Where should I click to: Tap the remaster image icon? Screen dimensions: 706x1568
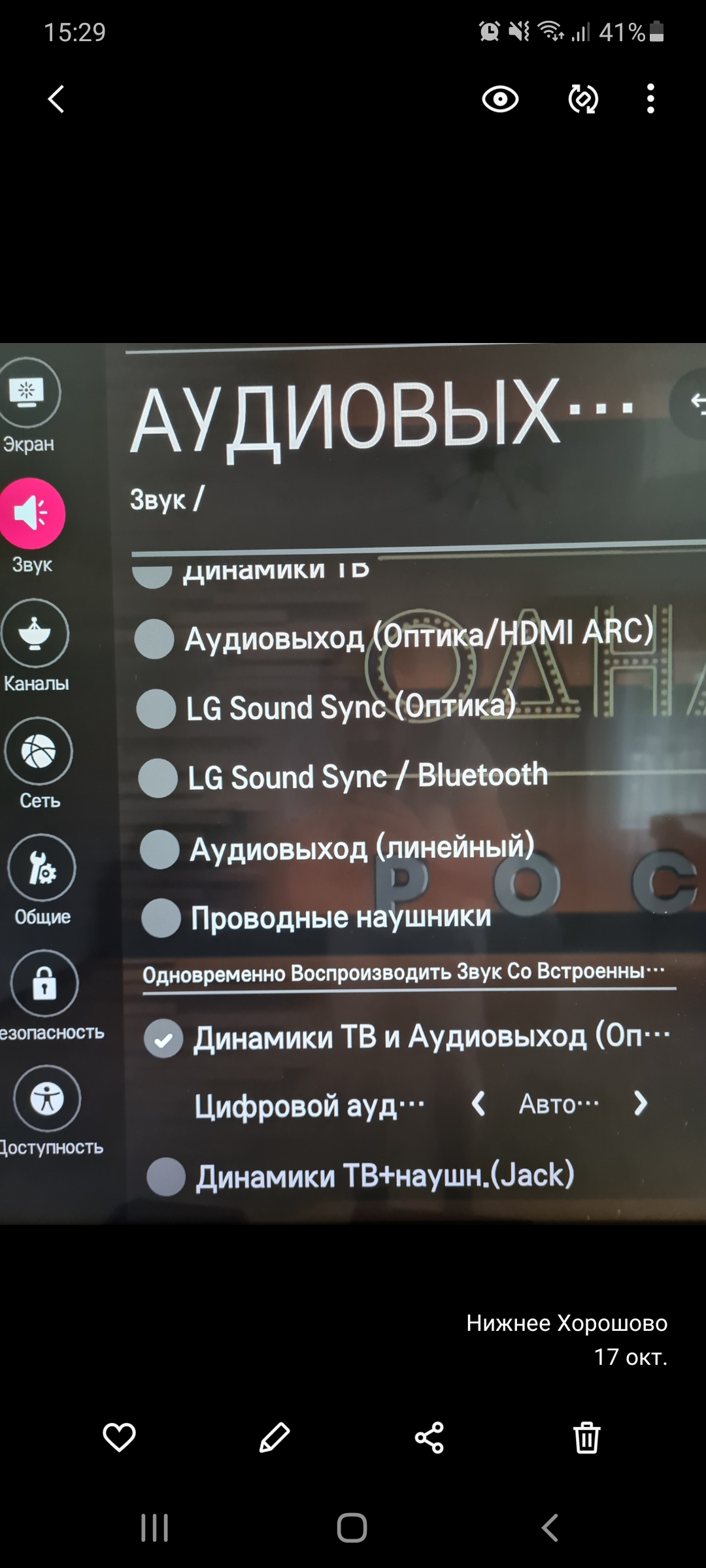(583, 99)
